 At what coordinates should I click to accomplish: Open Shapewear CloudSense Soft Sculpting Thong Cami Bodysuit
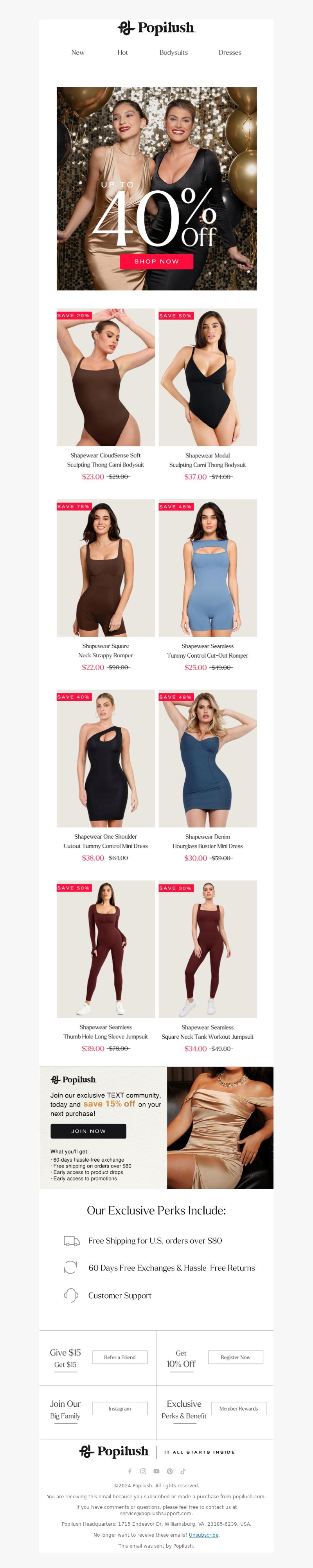[x=106, y=377]
